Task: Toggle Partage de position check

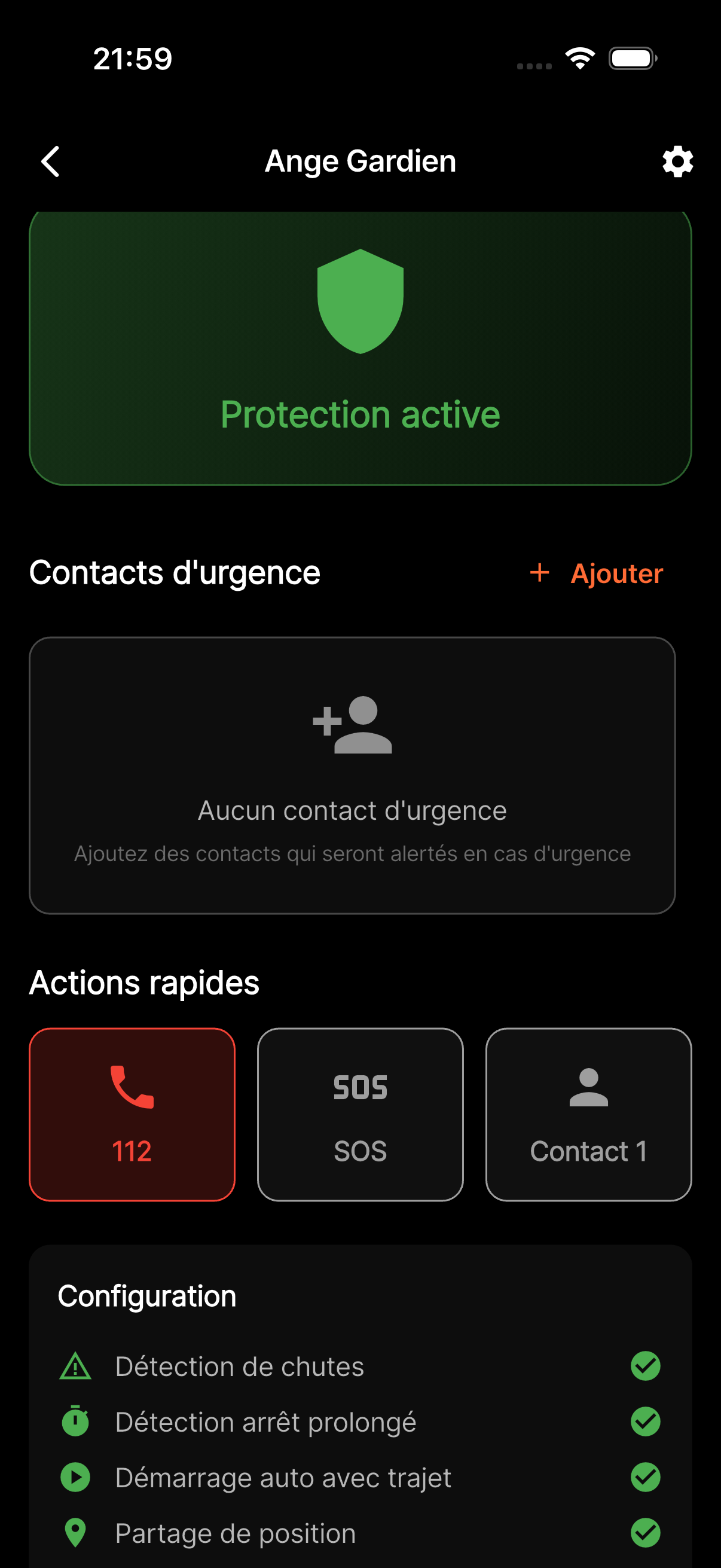Action: click(645, 1533)
